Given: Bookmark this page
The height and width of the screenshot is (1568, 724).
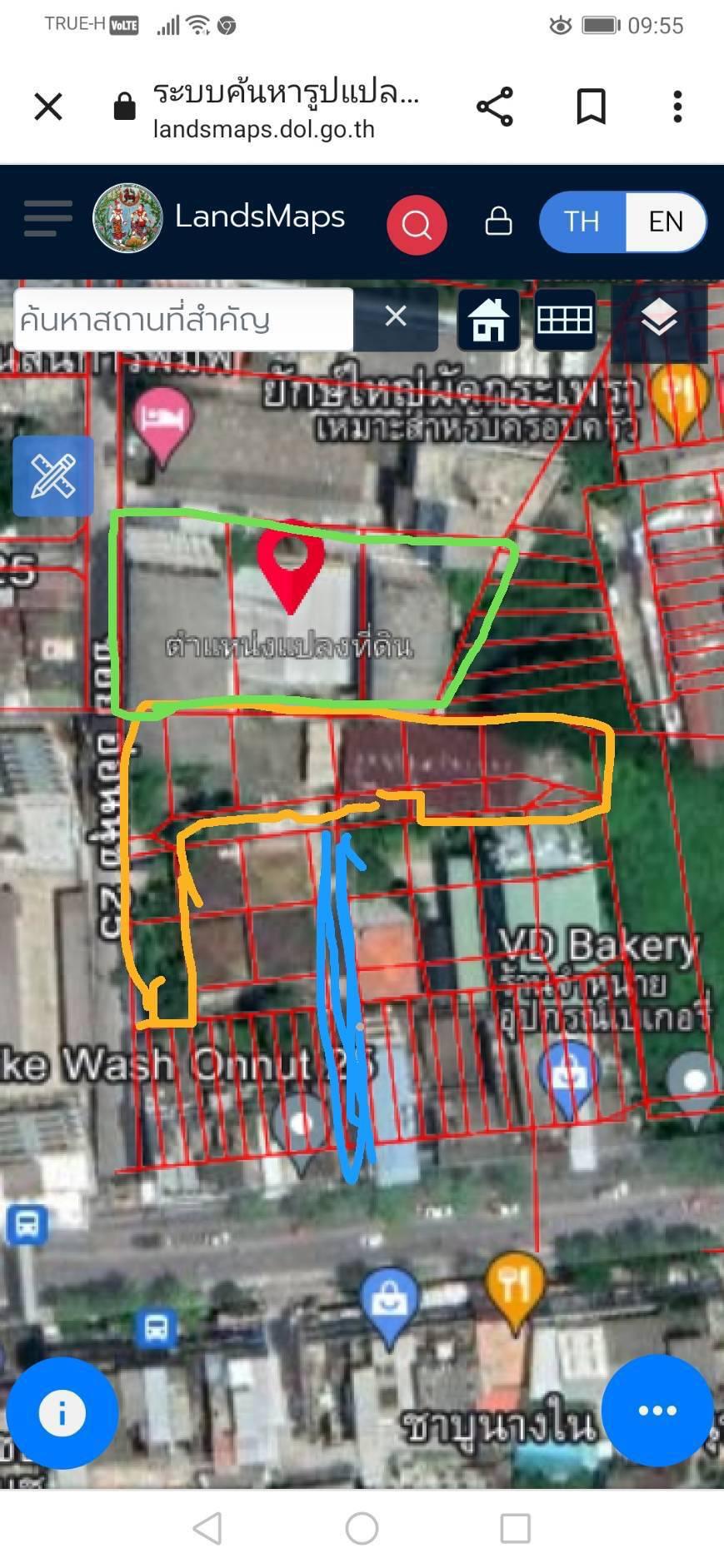Looking at the screenshot, I should pyautogui.click(x=591, y=107).
